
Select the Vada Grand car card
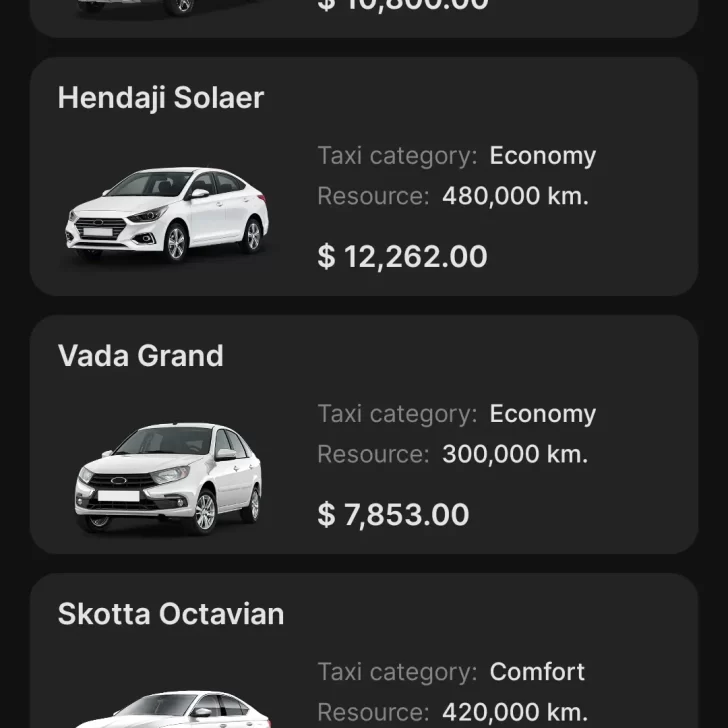click(x=363, y=435)
